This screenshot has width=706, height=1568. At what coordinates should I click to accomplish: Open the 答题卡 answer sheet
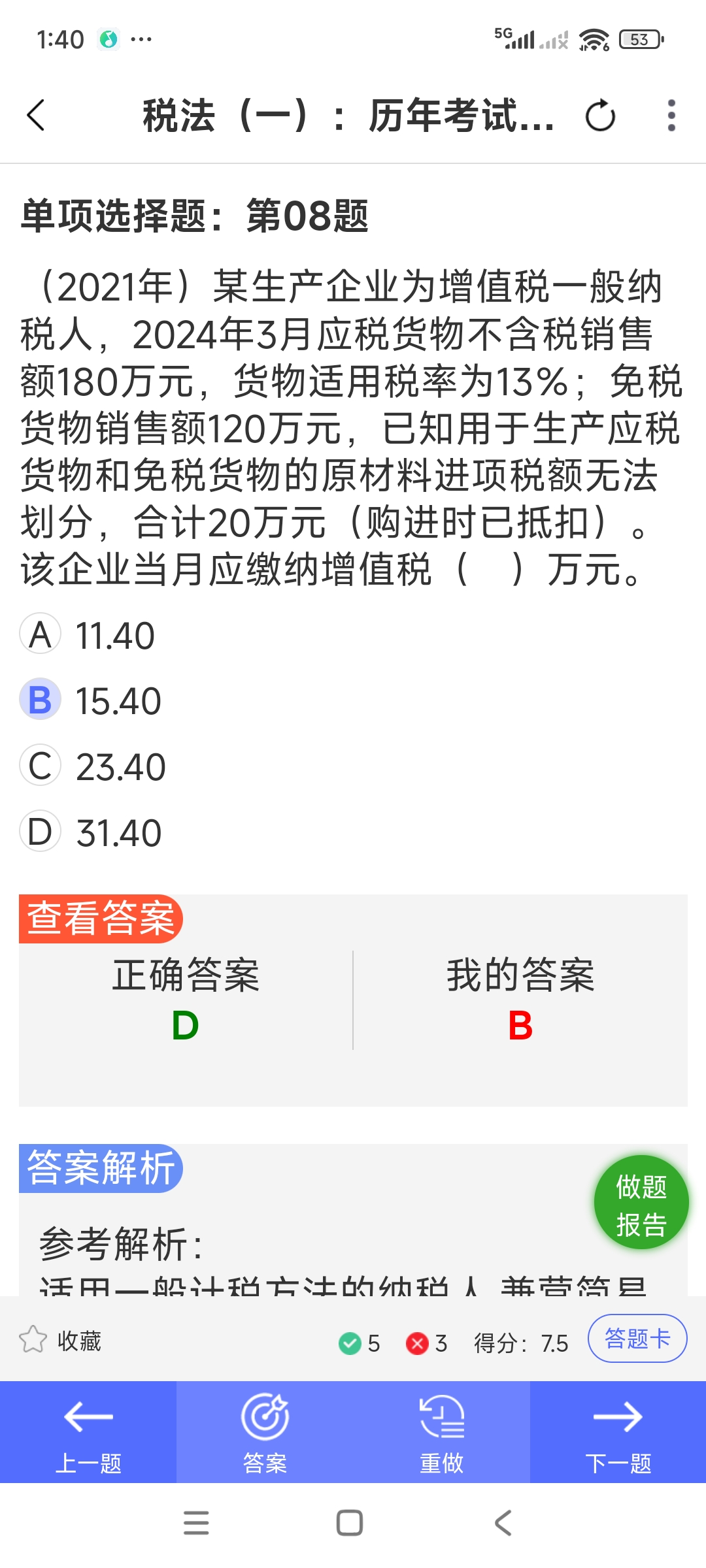click(x=637, y=1339)
